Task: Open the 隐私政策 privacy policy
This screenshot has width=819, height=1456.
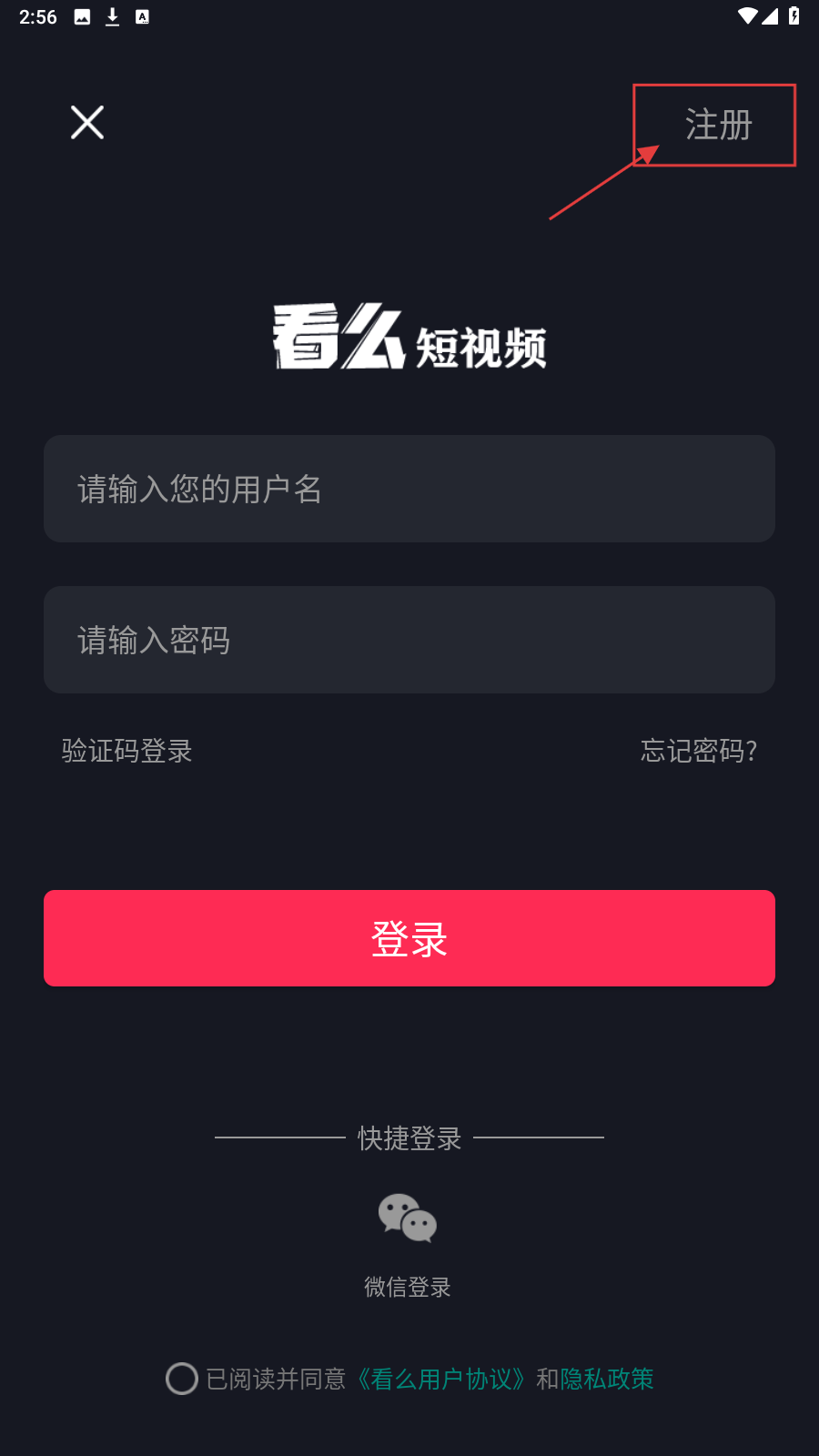Action: pyautogui.click(x=607, y=1380)
